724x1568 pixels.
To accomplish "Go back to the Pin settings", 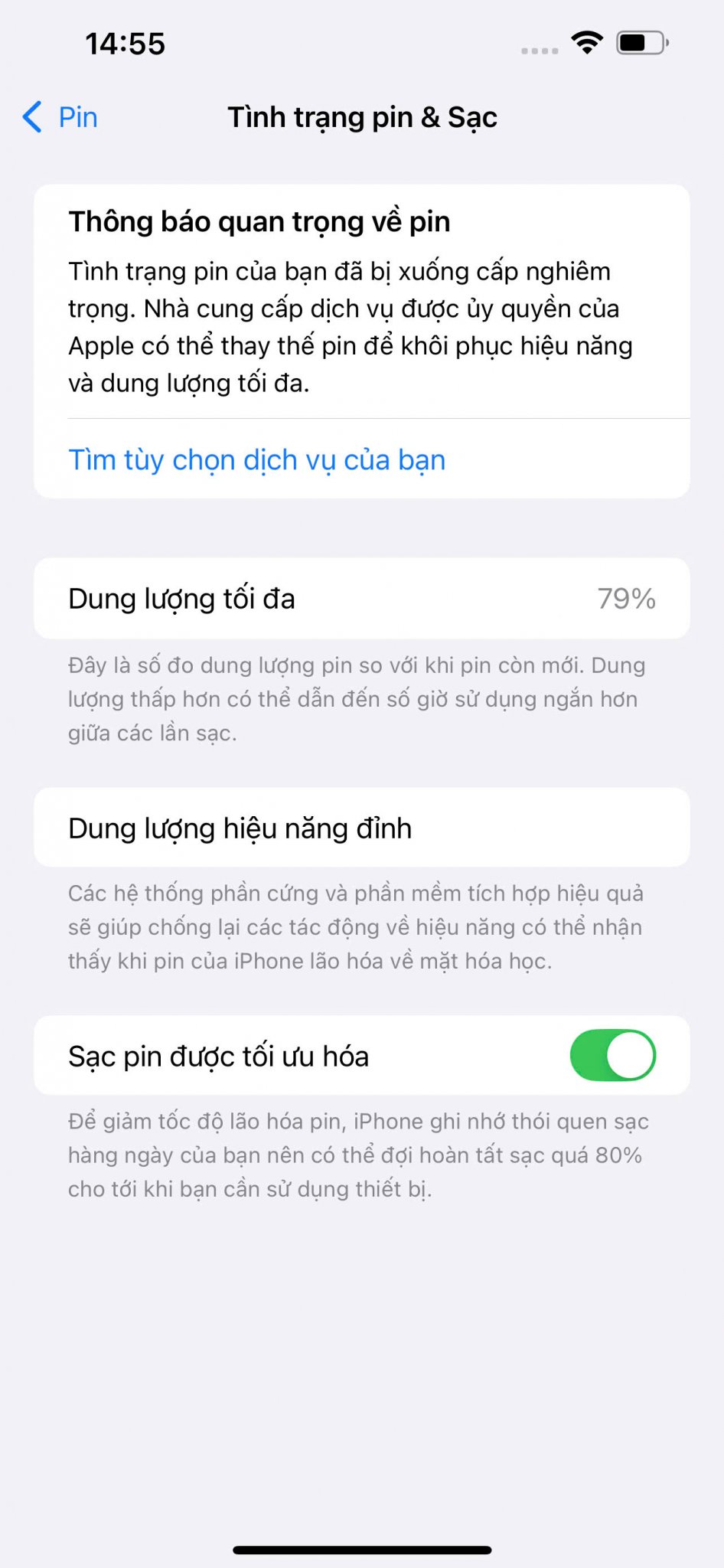I will 60,117.
